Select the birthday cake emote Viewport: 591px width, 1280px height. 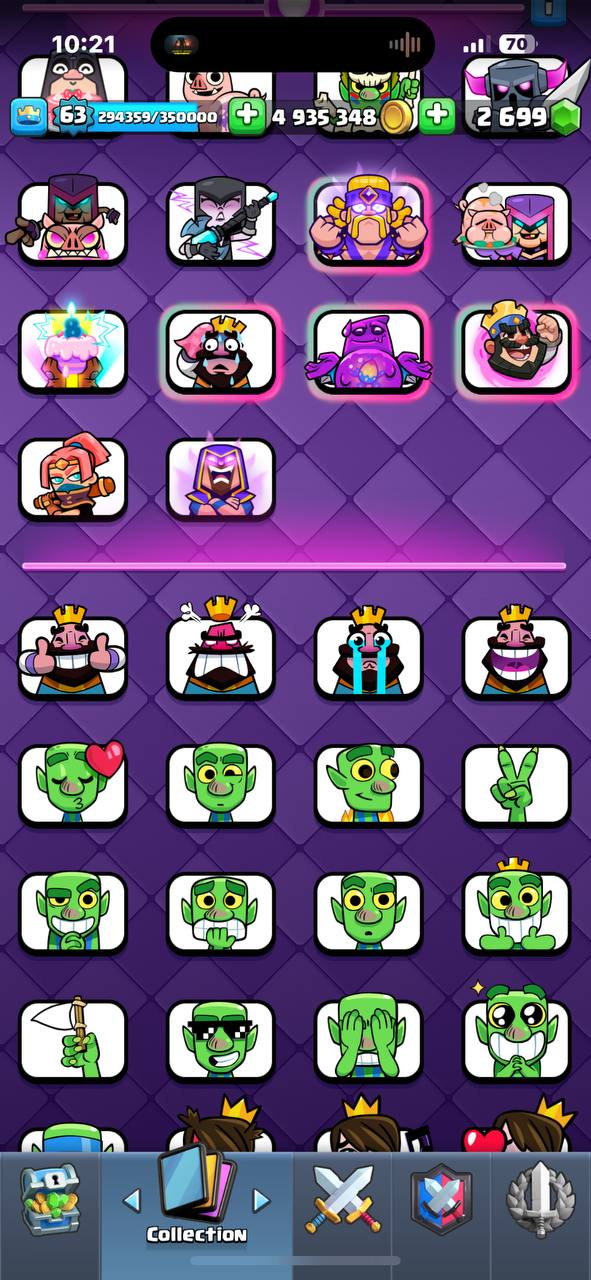point(73,350)
